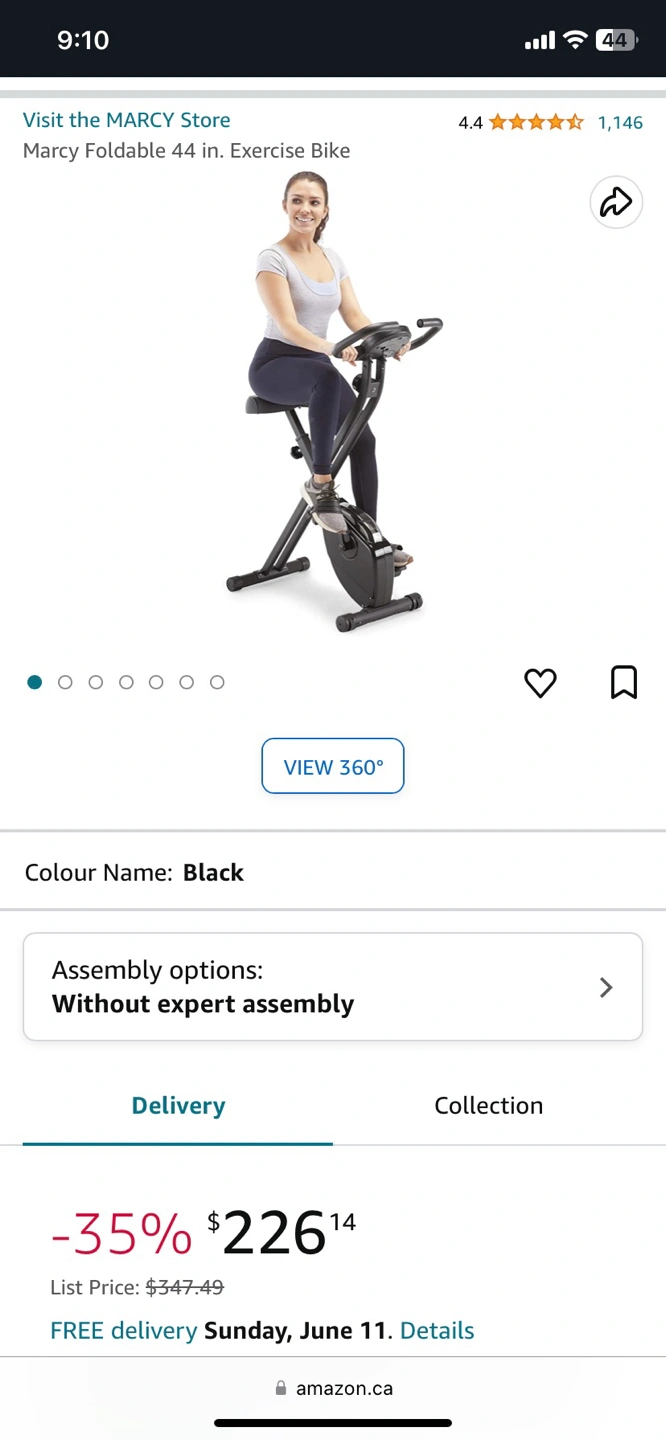The height and width of the screenshot is (1440, 666).
Task: Open the main exercise bike product image
Action: tap(333, 400)
